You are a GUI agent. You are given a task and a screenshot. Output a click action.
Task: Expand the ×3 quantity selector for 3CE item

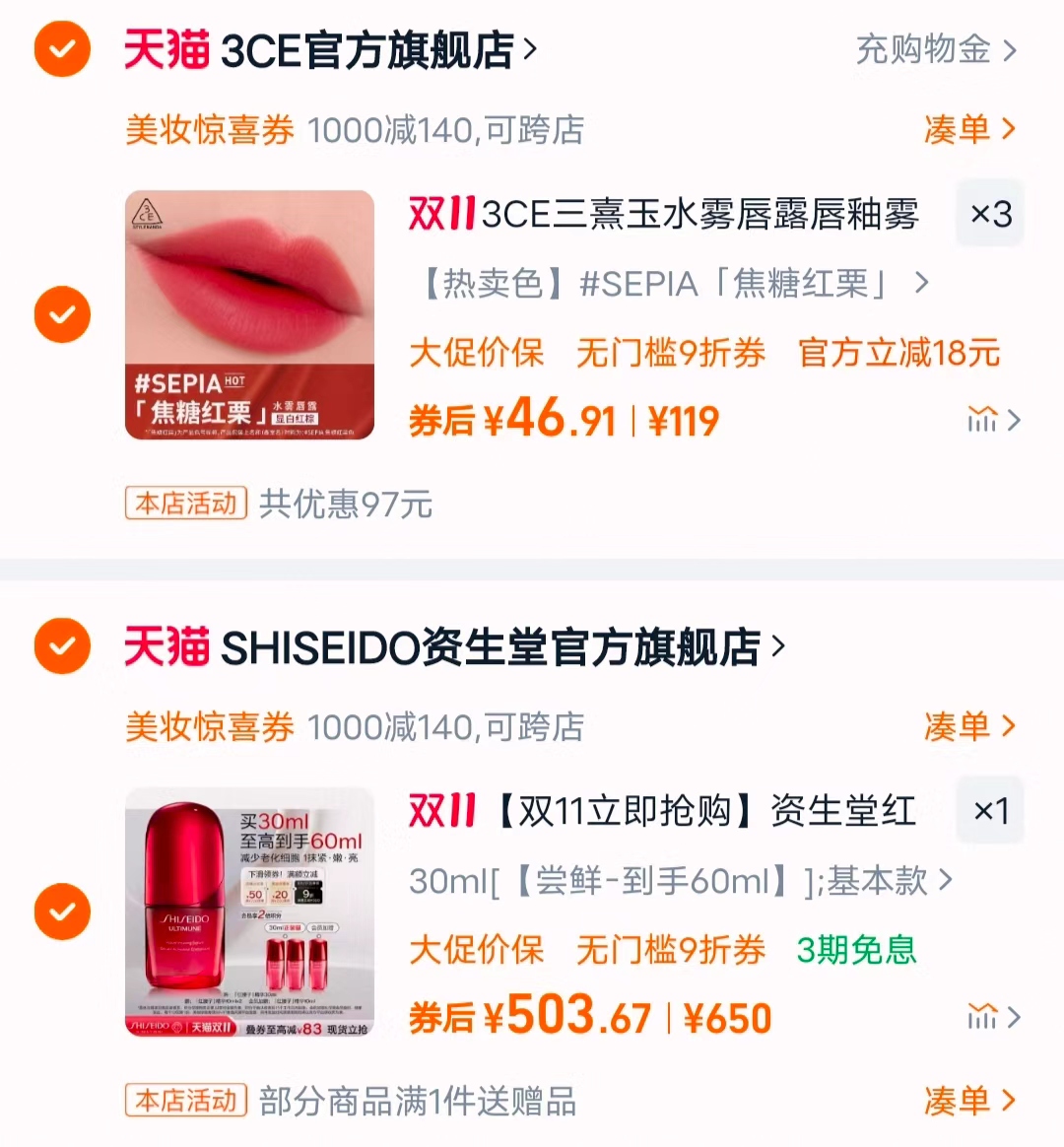tap(989, 214)
